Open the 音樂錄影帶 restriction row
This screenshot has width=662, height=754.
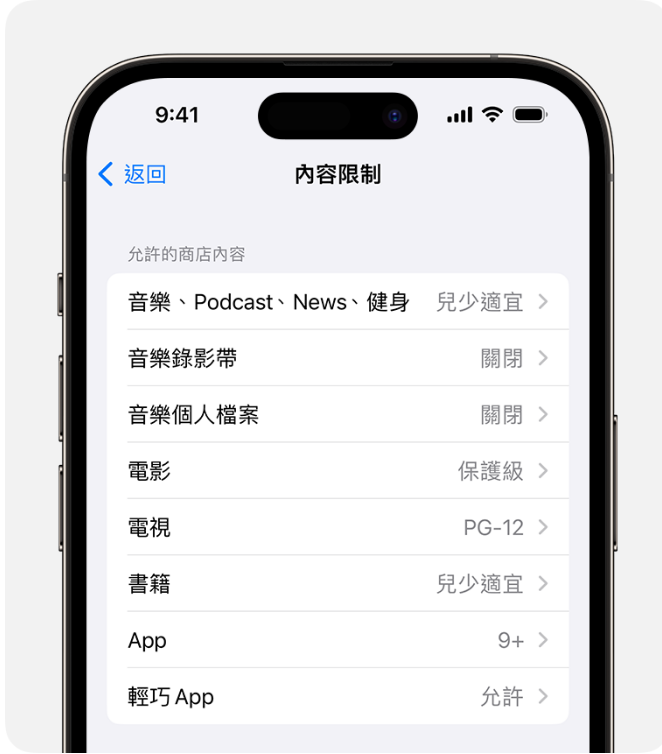coord(337,358)
